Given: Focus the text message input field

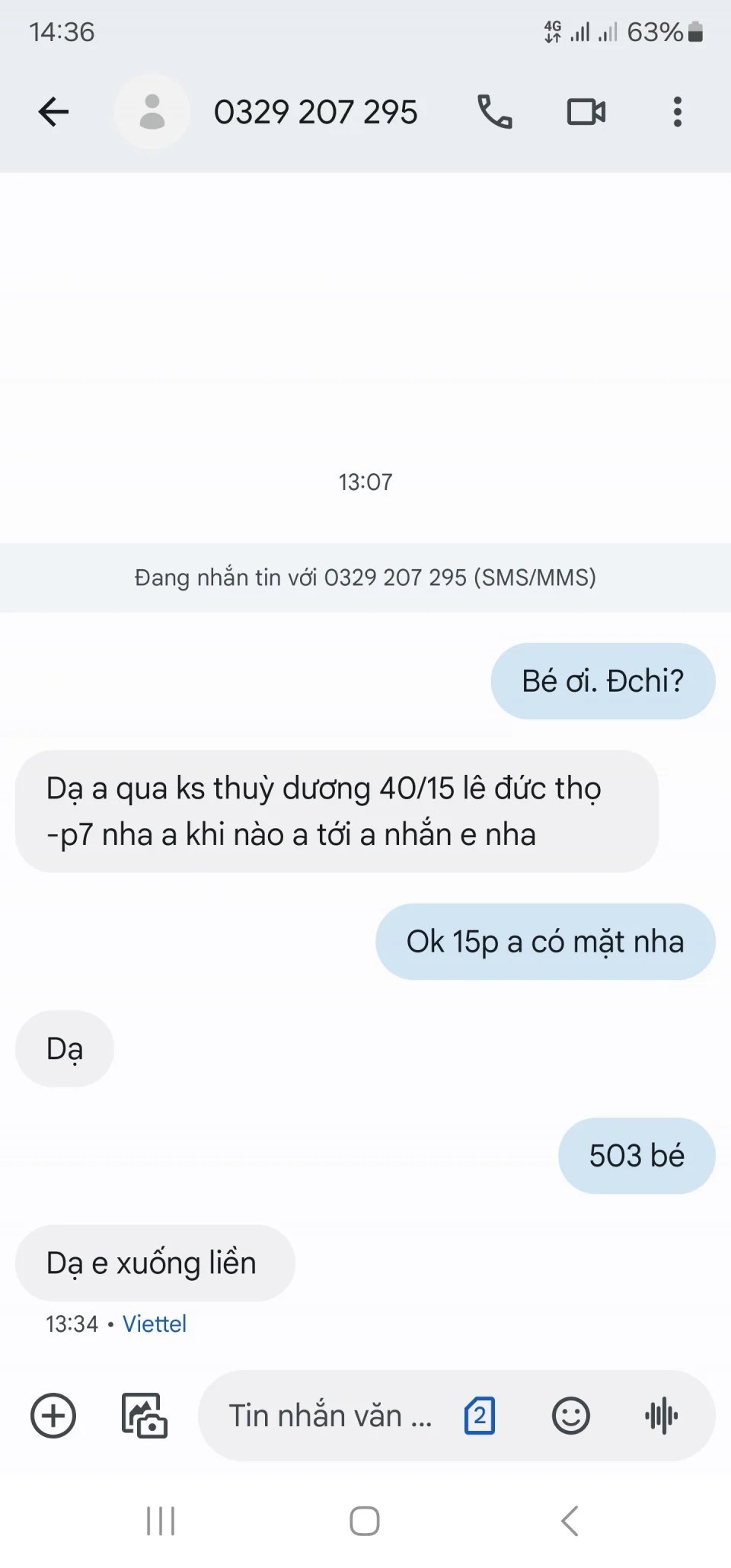Looking at the screenshot, I should [x=329, y=1416].
